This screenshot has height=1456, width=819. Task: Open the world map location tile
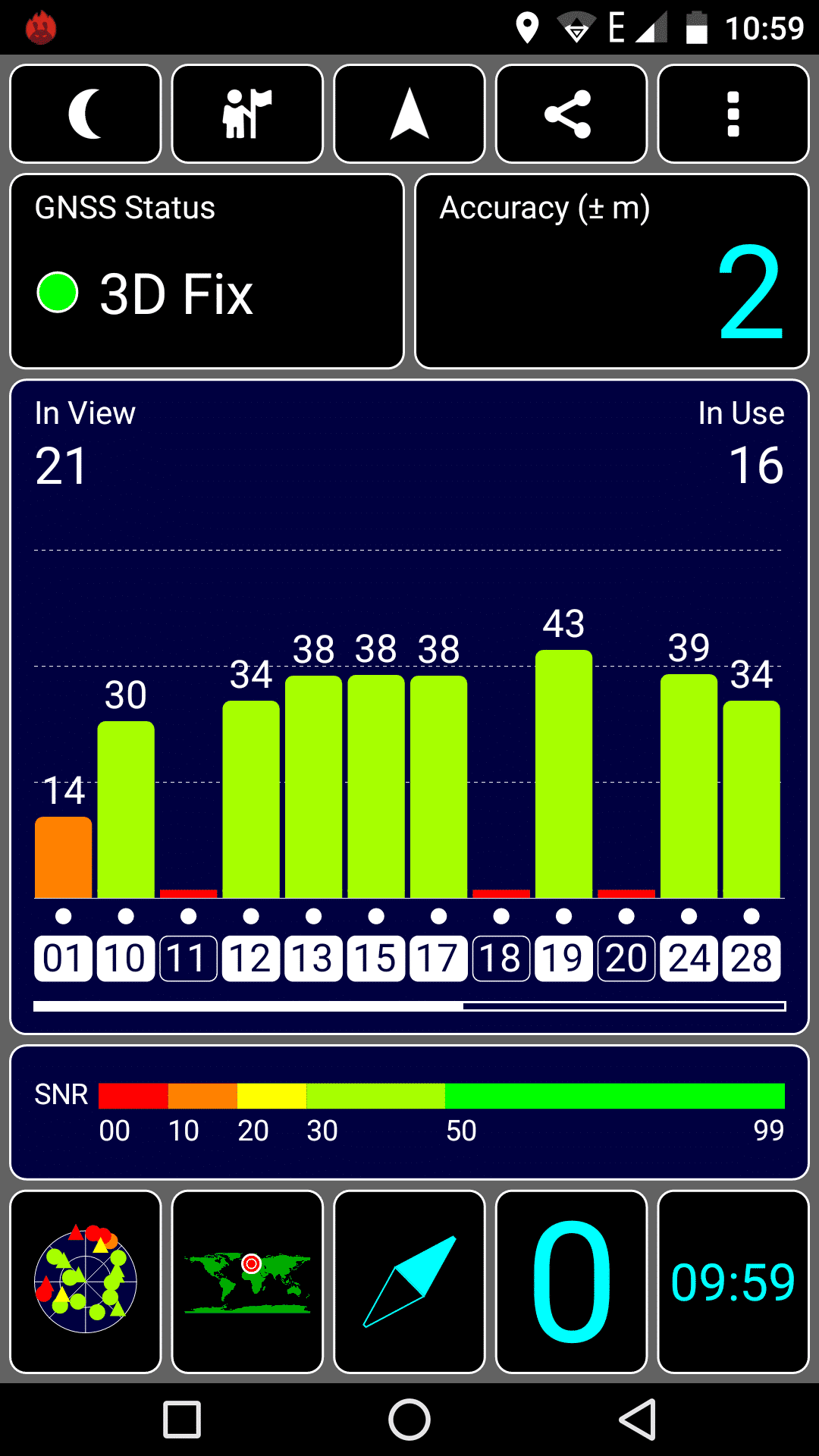pyautogui.click(x=247, y=1282)
